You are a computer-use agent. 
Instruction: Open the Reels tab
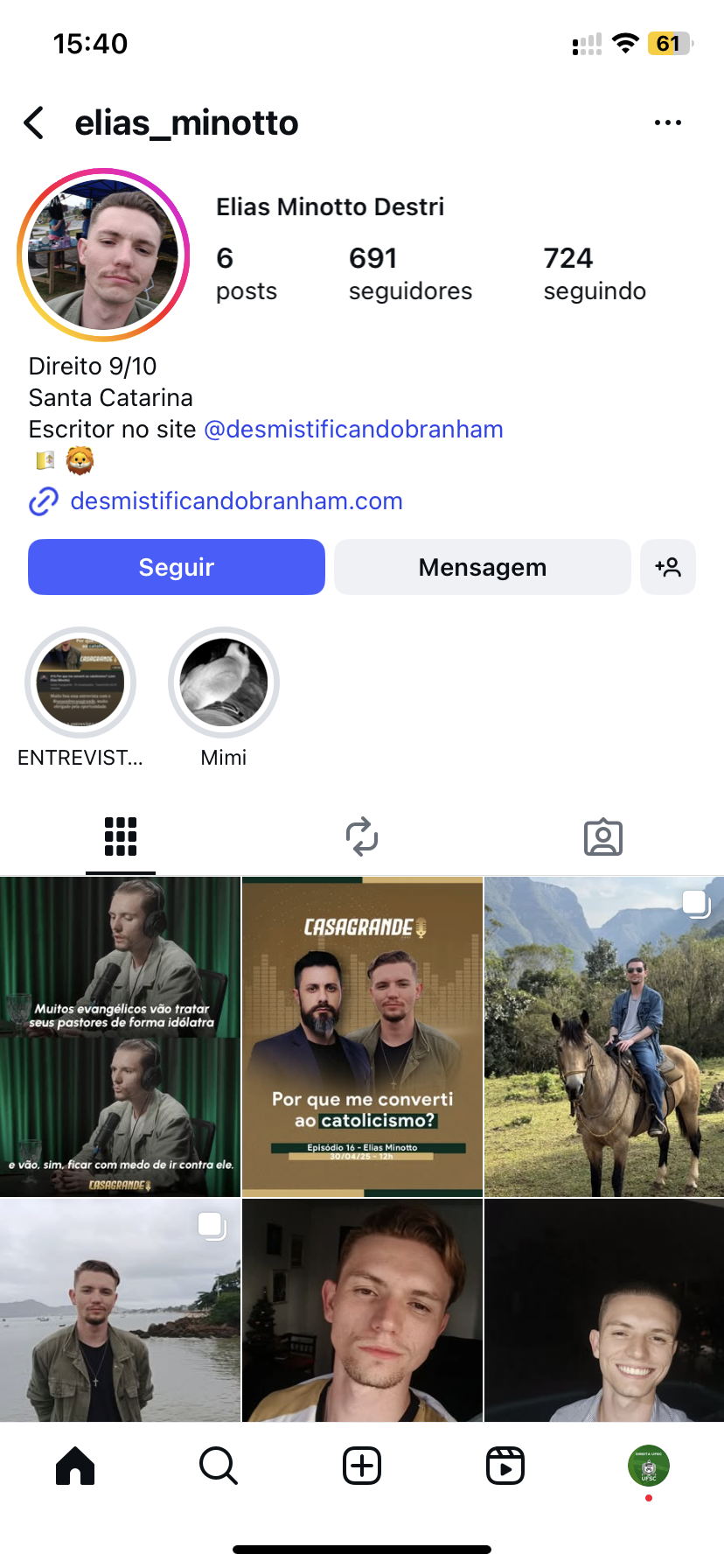(505, 1466)
